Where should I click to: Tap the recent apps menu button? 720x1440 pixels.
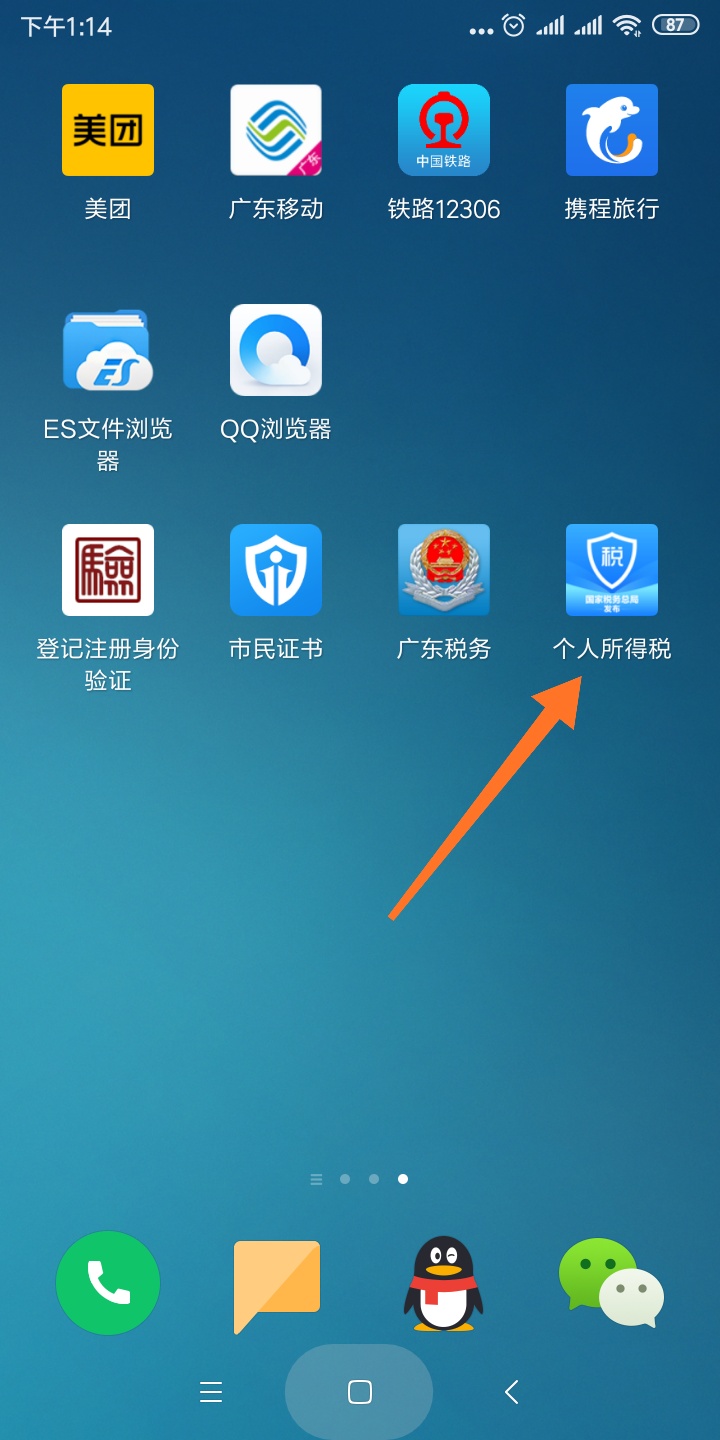pos(211,1392)
